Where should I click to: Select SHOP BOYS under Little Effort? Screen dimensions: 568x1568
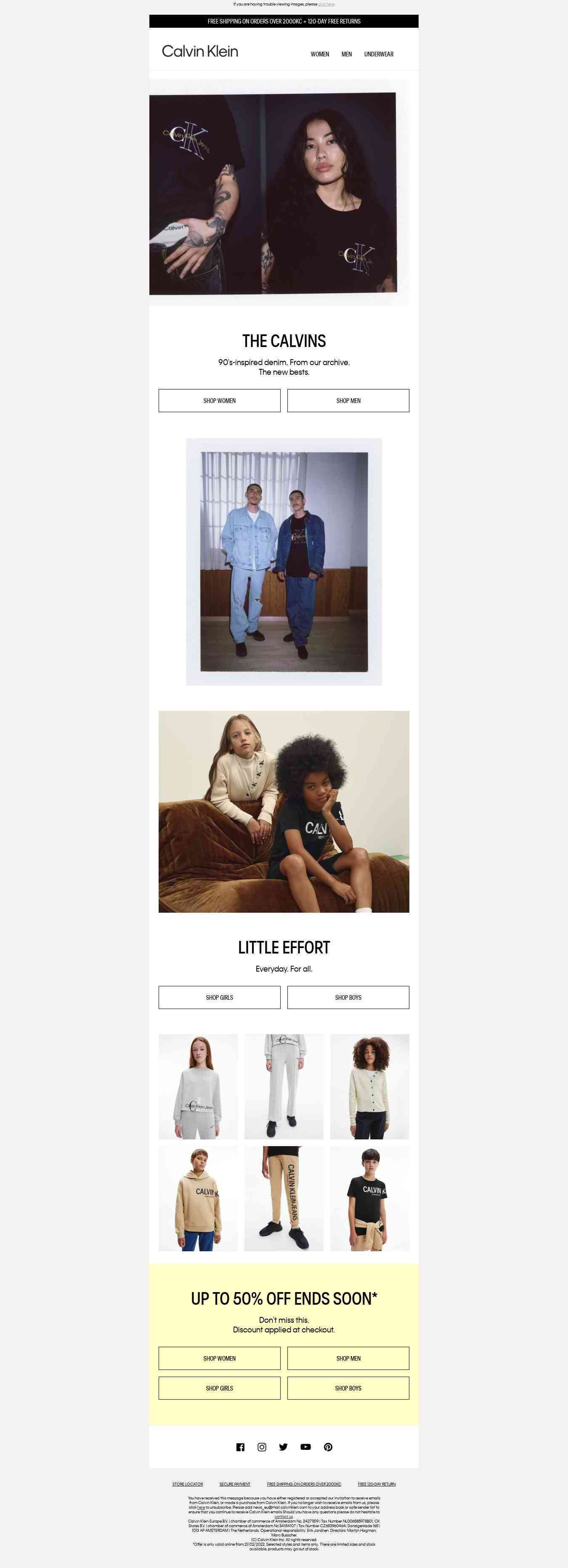tap(348, 997)
